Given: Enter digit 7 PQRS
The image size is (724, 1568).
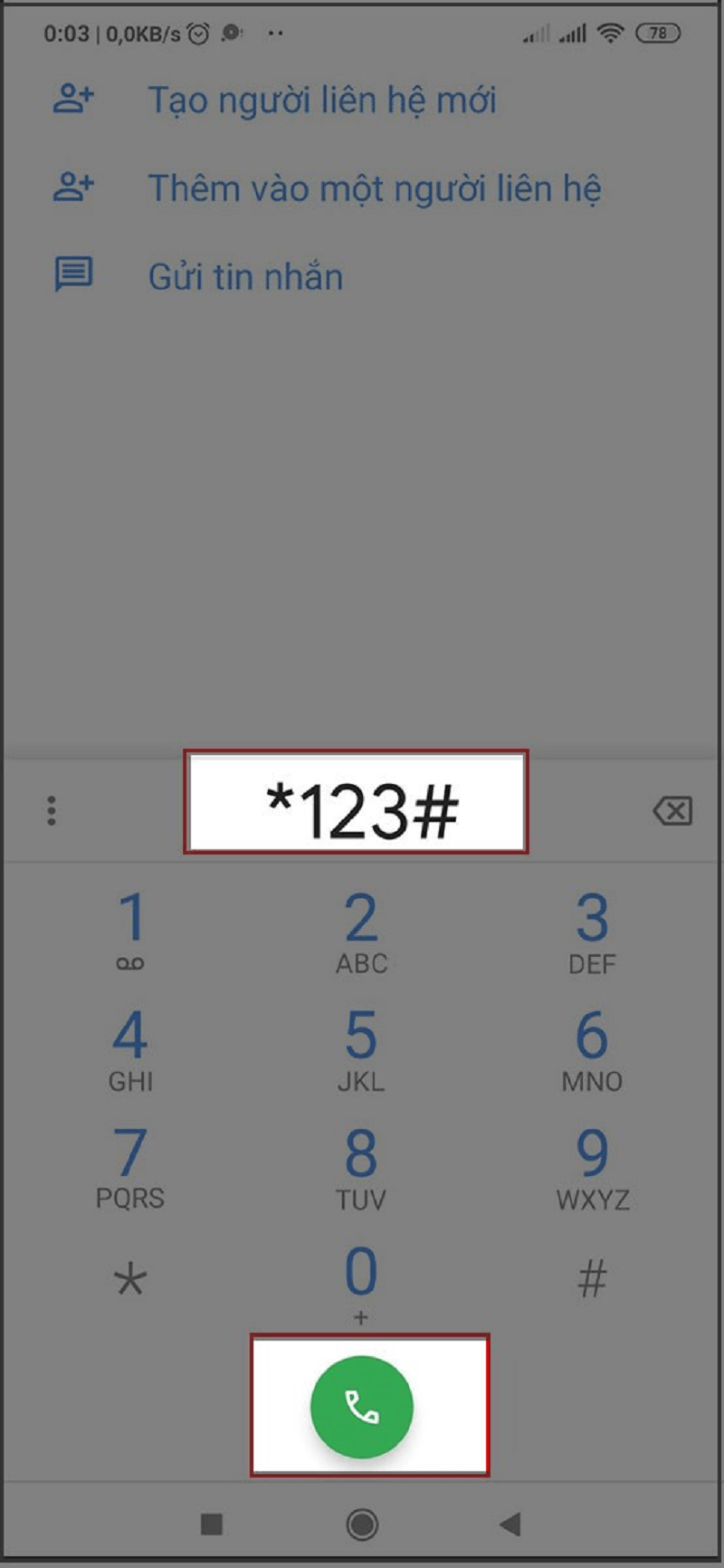Looking at the screenshot, I should point(130,1166).
